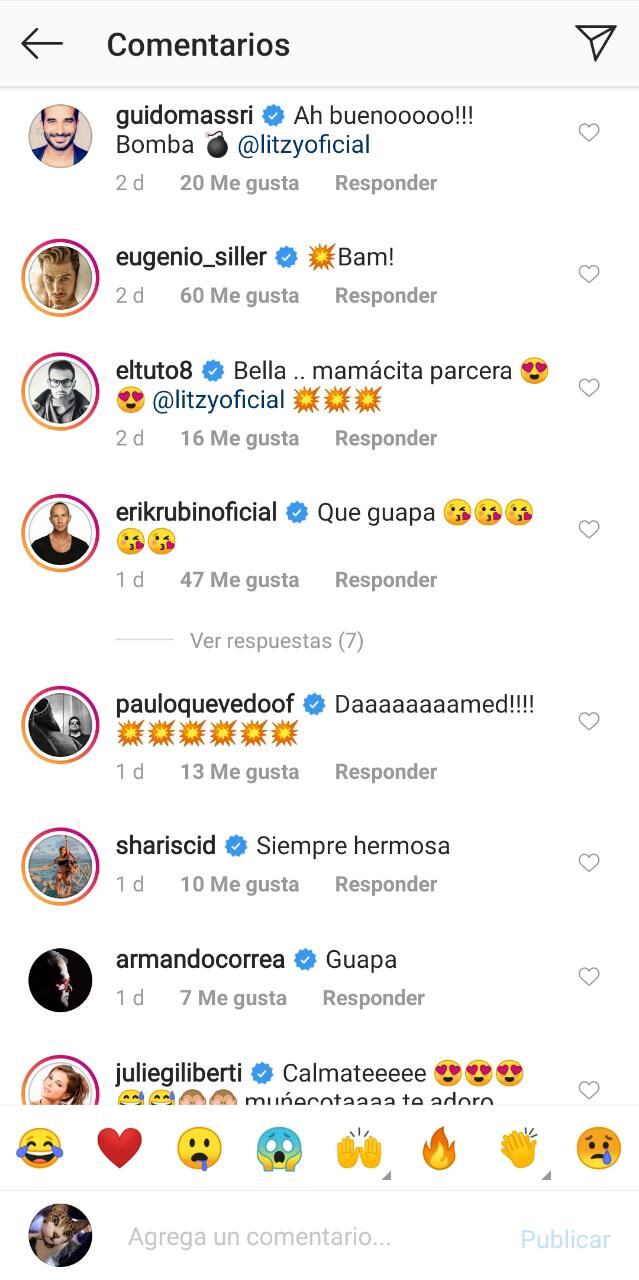639x1280 pixels.
Task: Like paulo quevedoof's Daaaaaaaamed comment
Action: point(589,722)
